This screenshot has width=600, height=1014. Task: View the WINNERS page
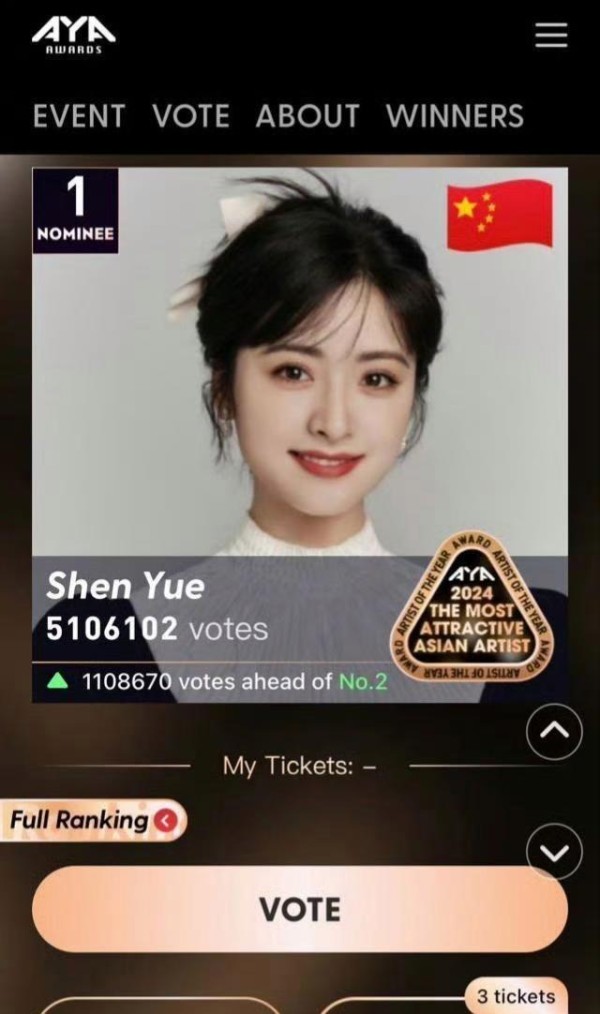click(455, 116)
